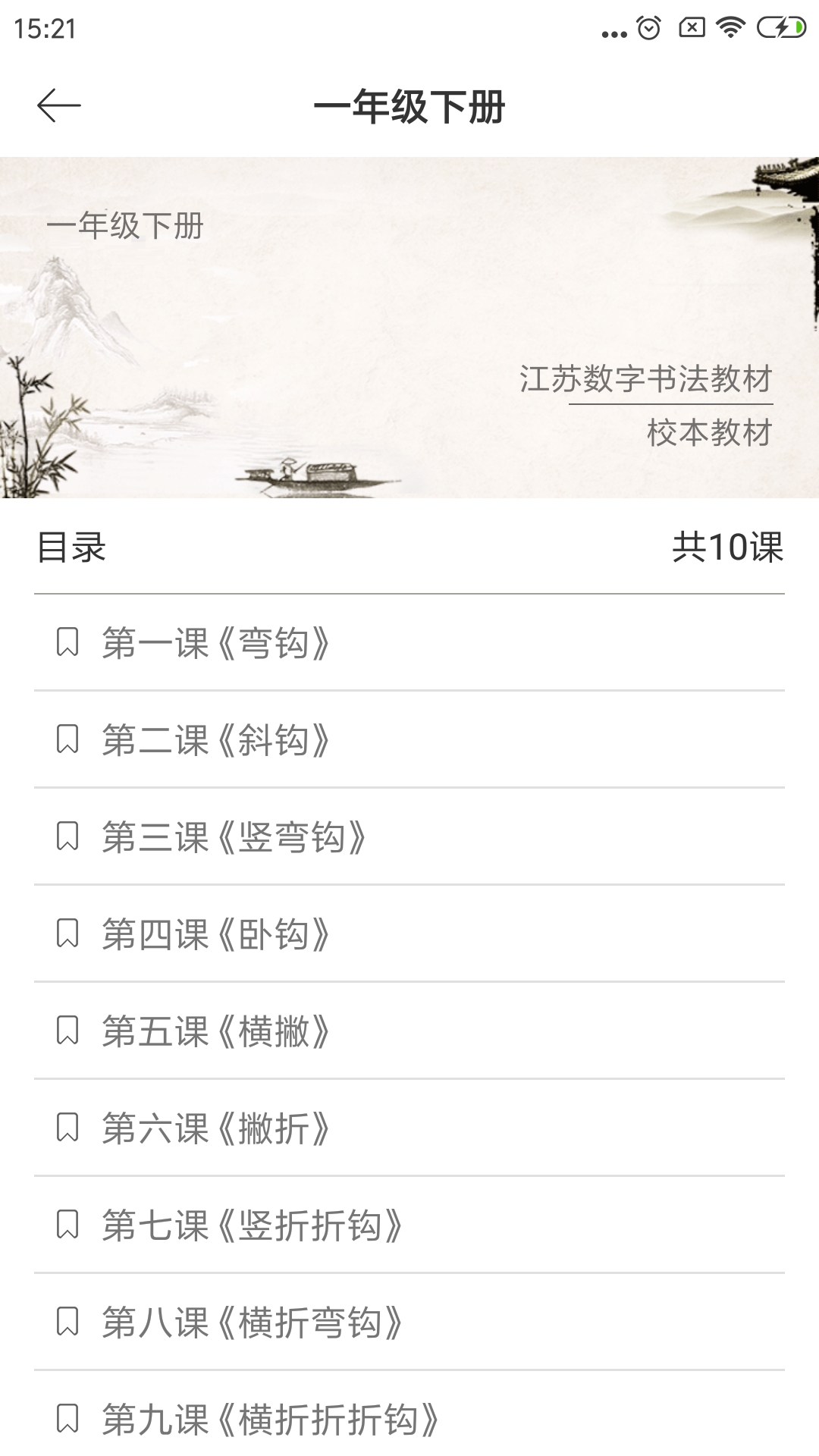This screenshot has width=819, height=1456.
Task: View 第五课《横撇》
Action: pos(409,1031)
